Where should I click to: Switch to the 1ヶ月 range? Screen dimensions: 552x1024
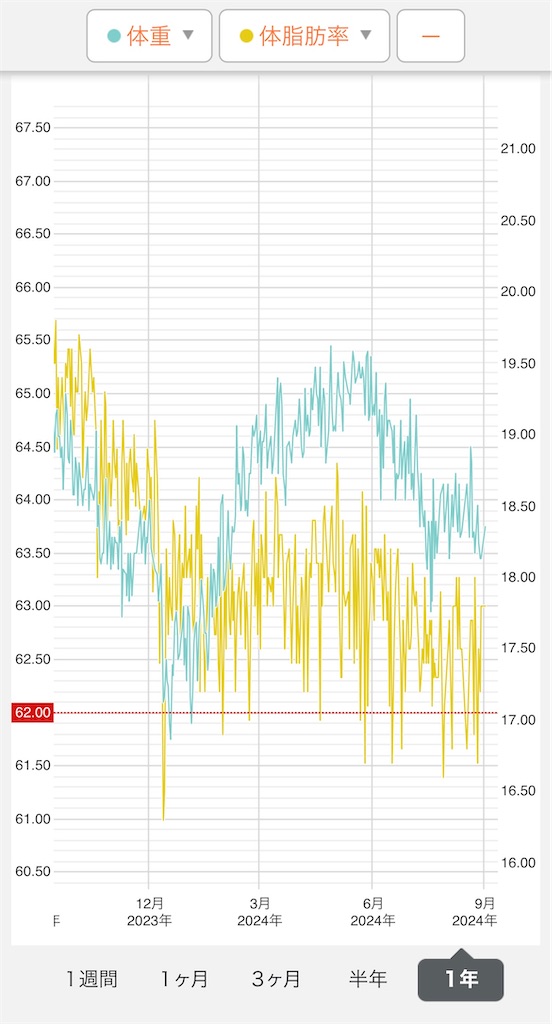(184, 978)
